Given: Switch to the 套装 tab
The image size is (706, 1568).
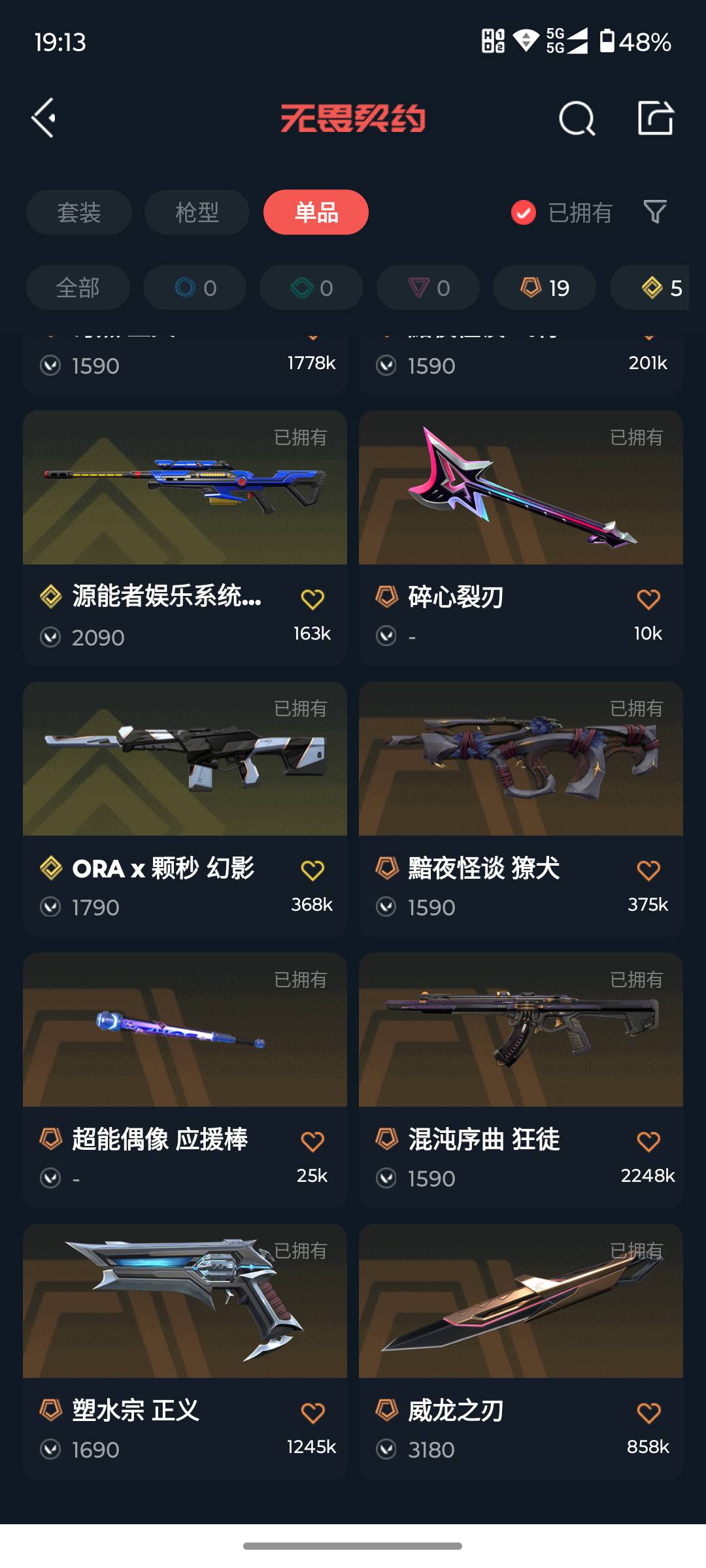Looking at the screenshot, I should tap(78, 212).
